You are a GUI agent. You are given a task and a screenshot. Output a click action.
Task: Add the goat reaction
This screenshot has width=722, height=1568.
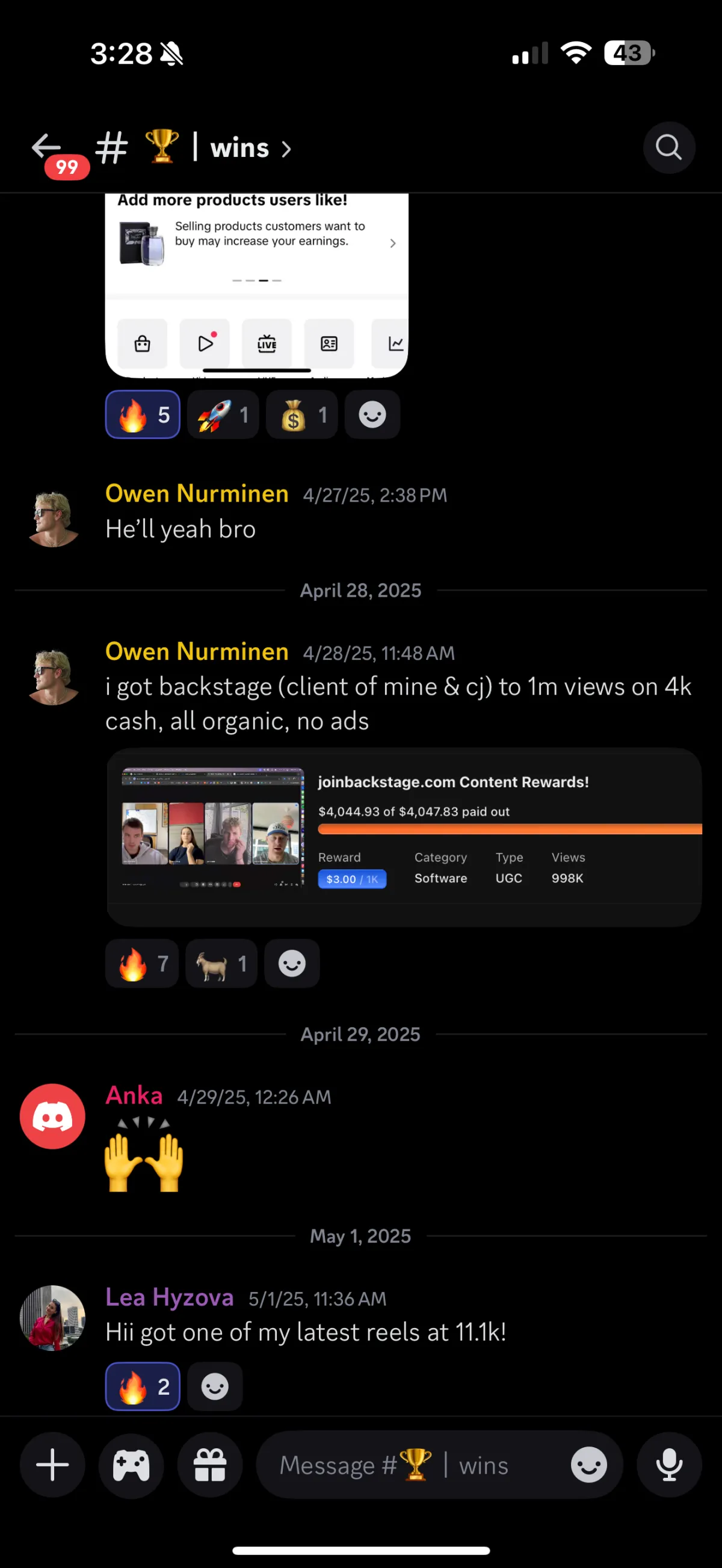221,963
